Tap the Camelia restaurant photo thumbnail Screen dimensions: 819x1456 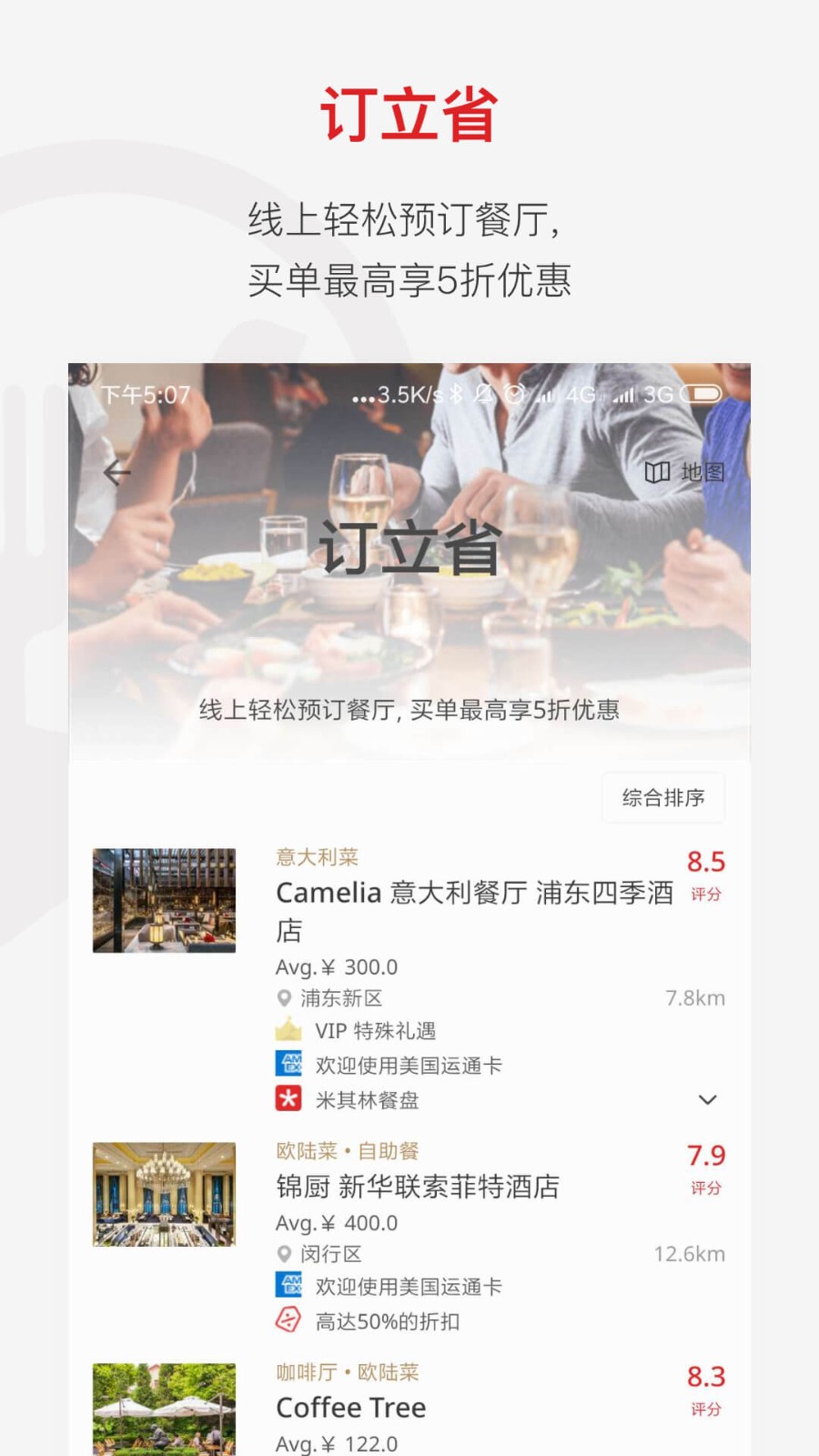(164, 899)
